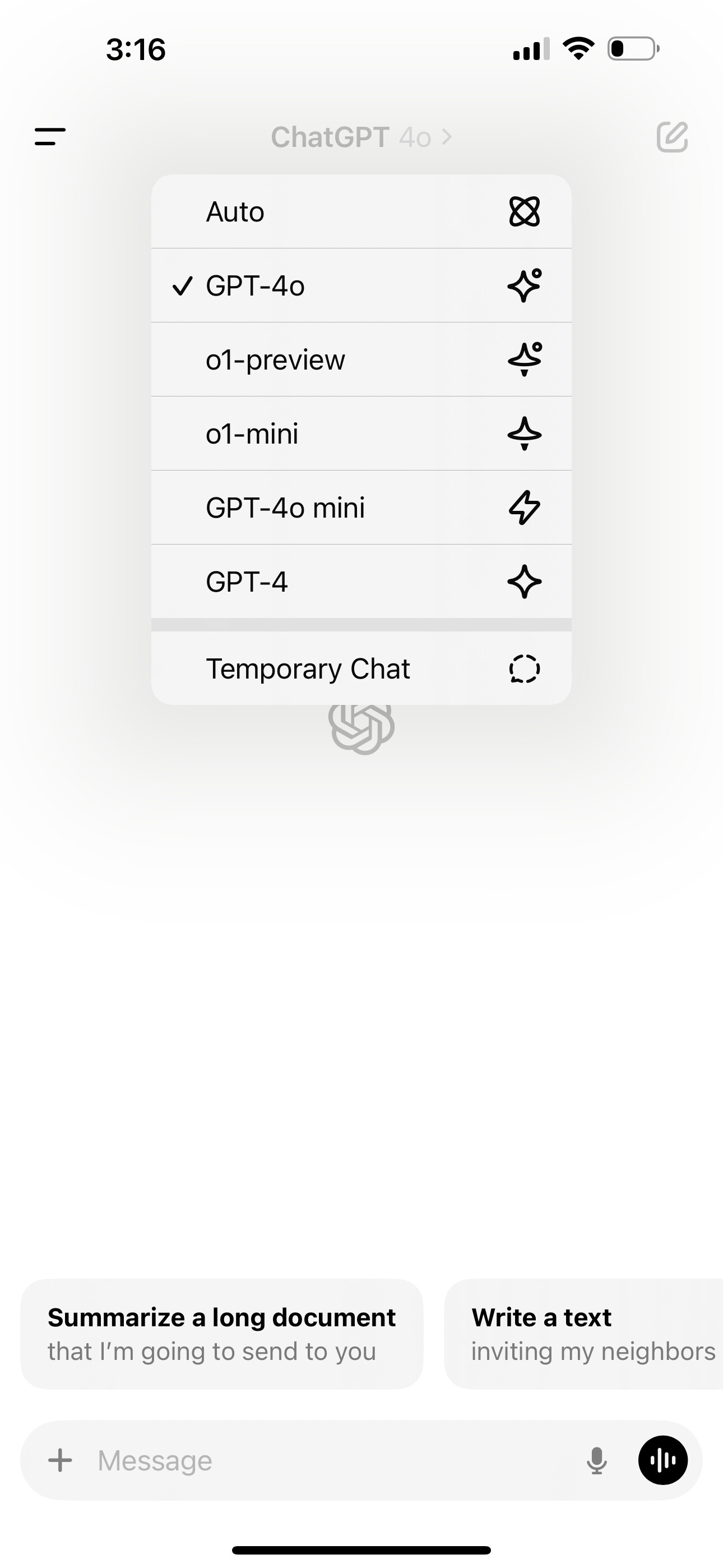Click the lightning icon beside GPT-4o mini

click(x=525, y=507)
